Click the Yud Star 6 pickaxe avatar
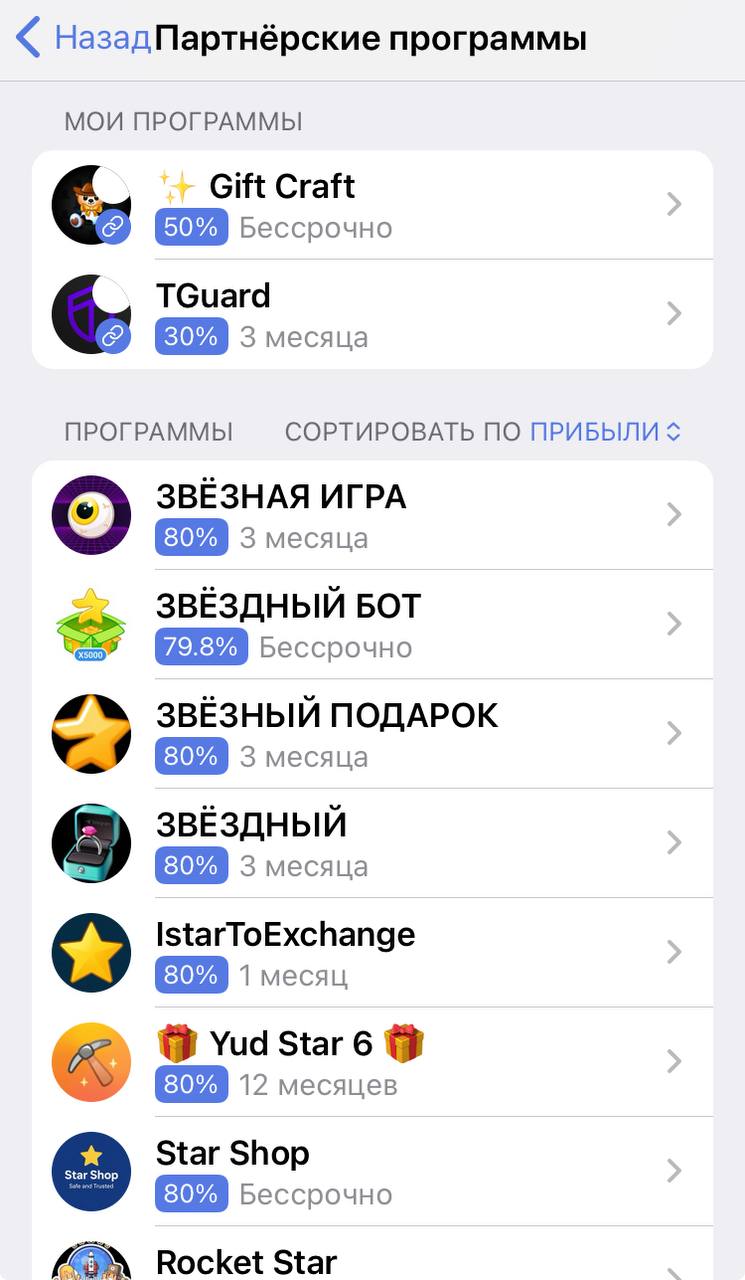The height and width of the screenshot is (1280, 745). tap(91, 1061)
